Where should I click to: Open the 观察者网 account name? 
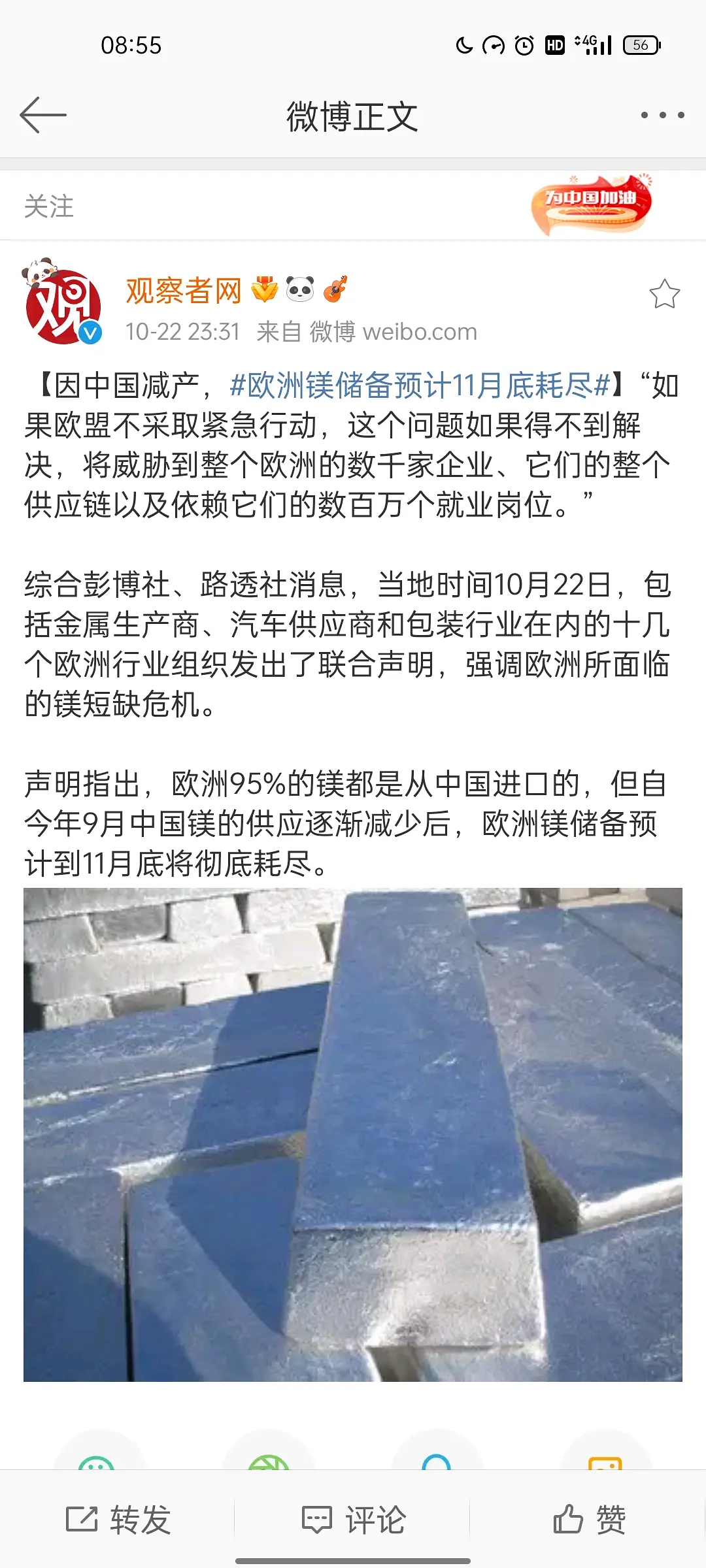[184, 291]
